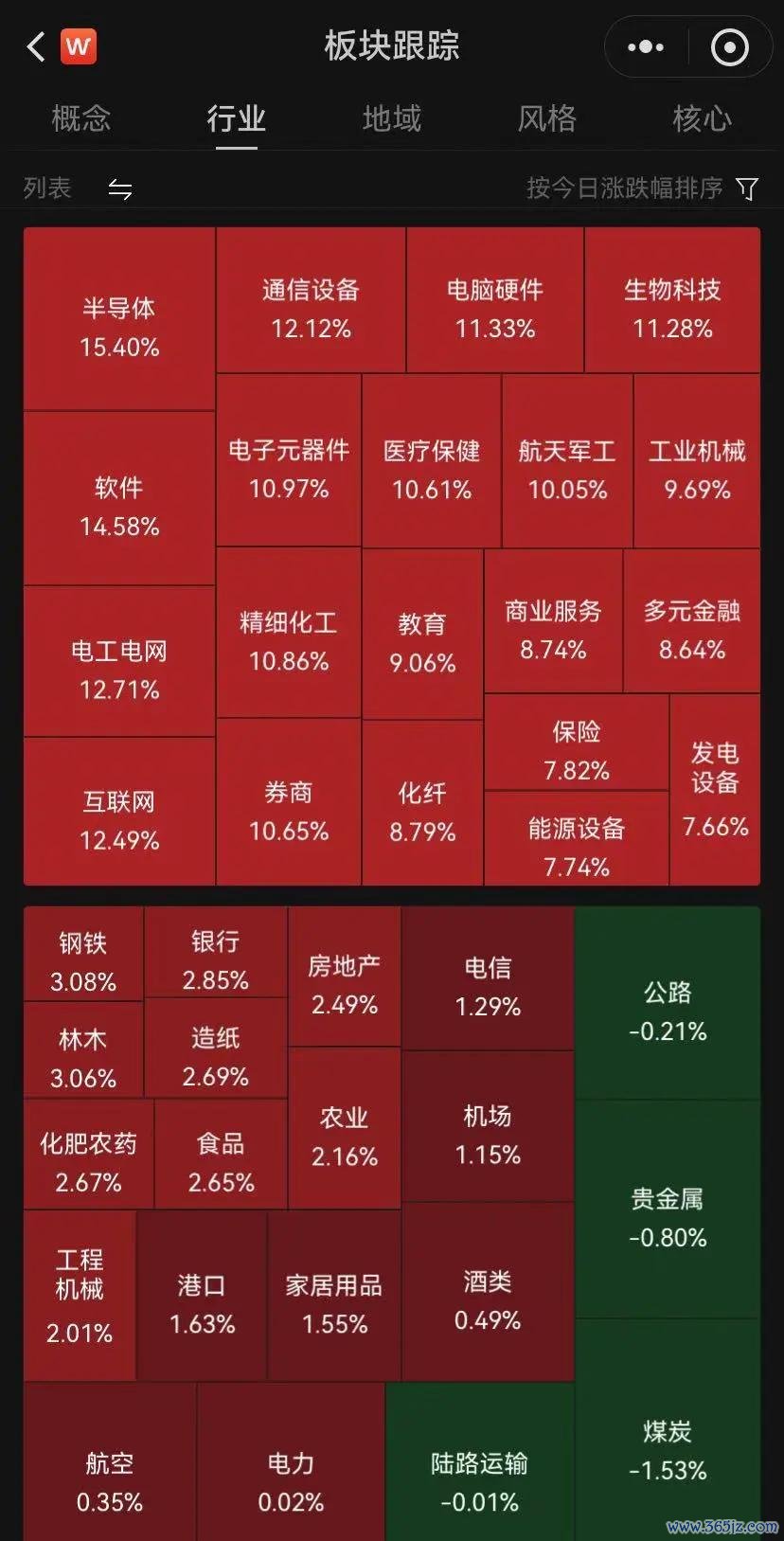Switch to the 地域 tab
The height and width of the screenshot is (1541, 784).
pyautogui.click(x=392, y=118)
